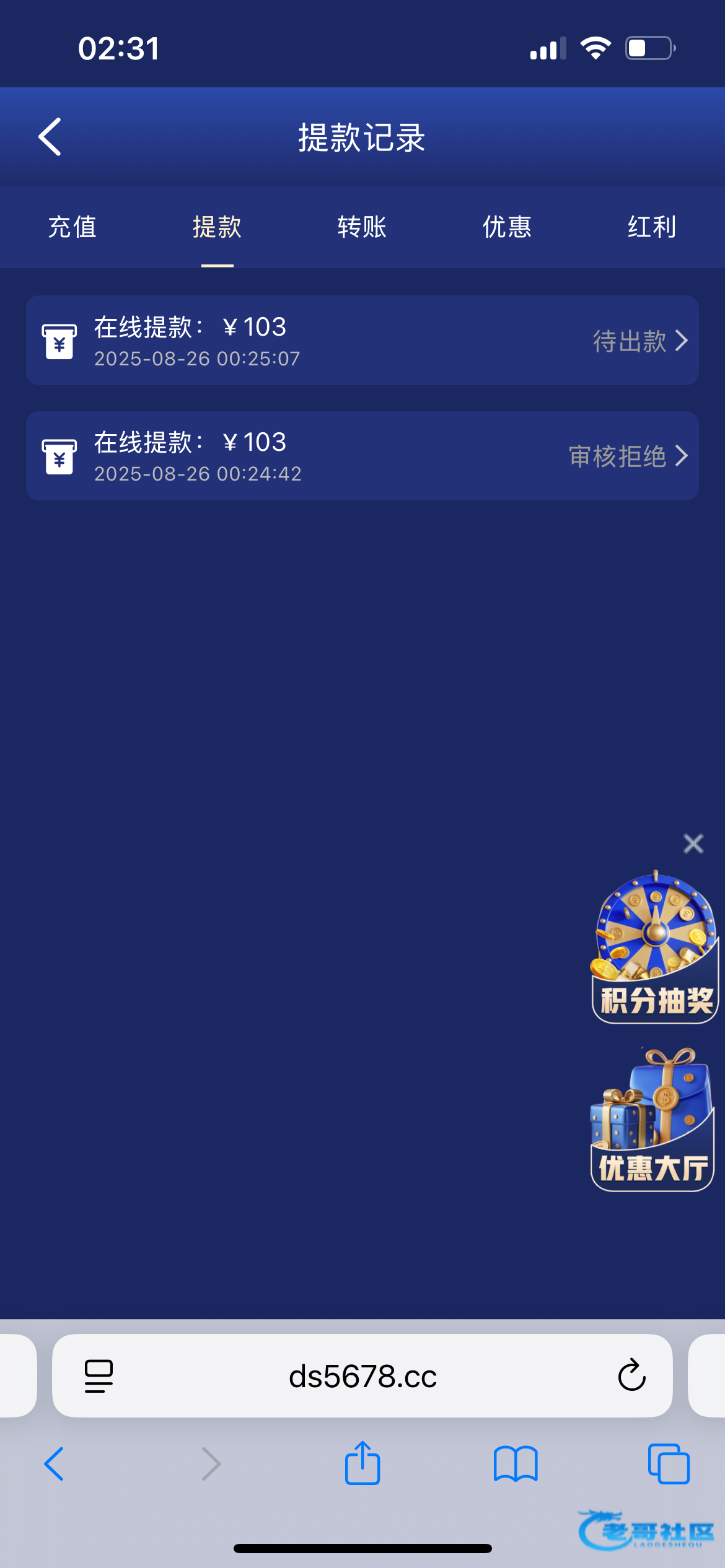Go back in Safari history
This screenshot has height=1568, width=725.
(x=54, y=1464)
